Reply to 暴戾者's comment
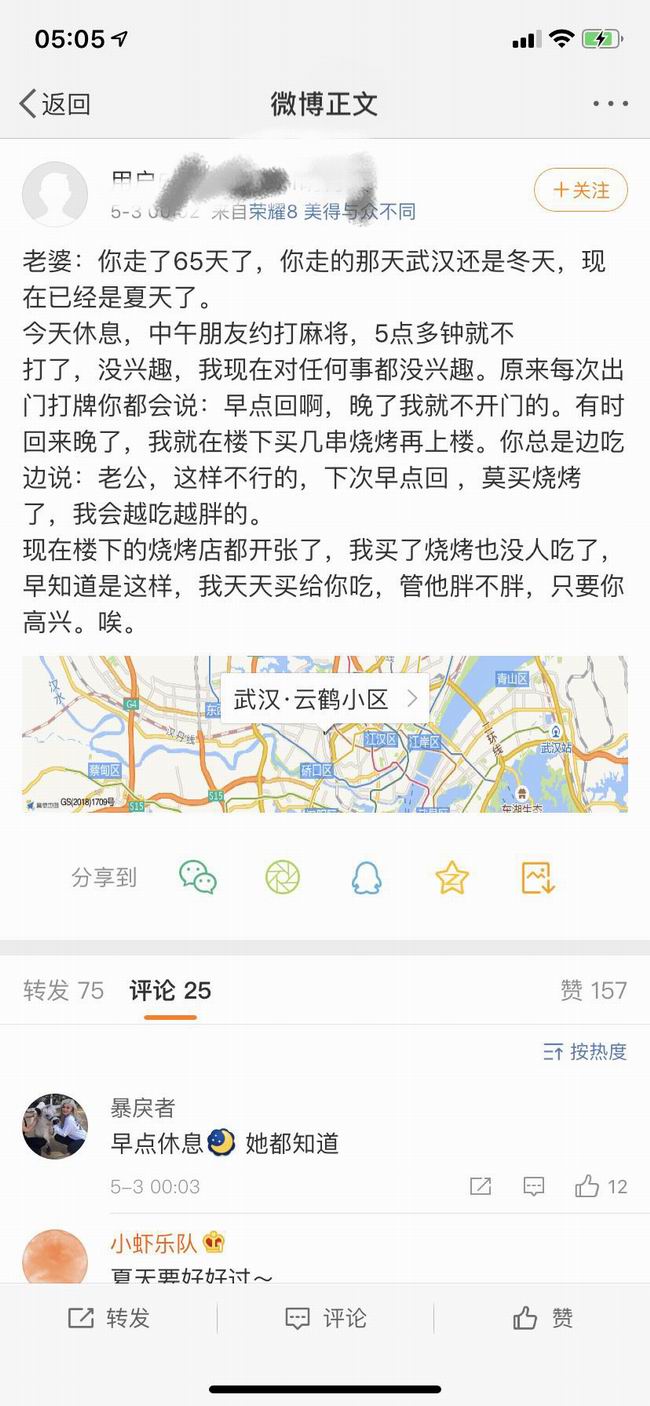Image resolution: width=650 pixels, height=1406 pixels. tap(534, 1187)
